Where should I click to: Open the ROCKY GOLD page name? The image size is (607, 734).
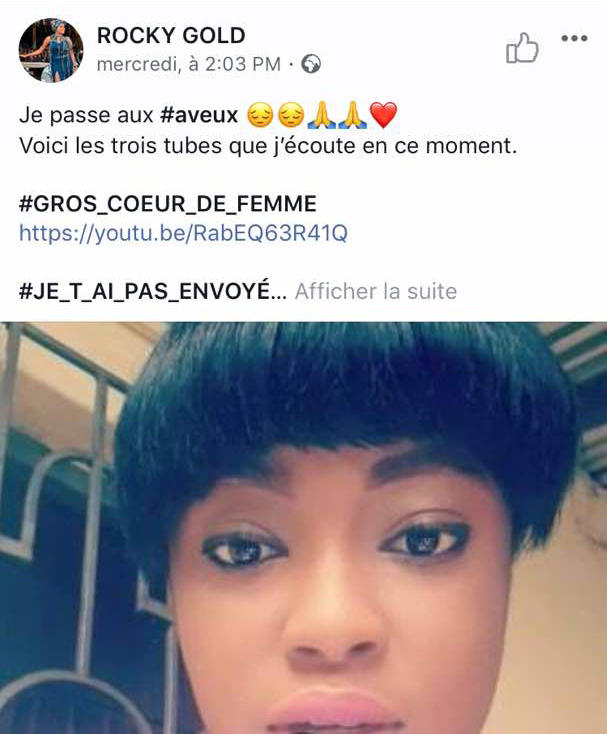(171, 36)
